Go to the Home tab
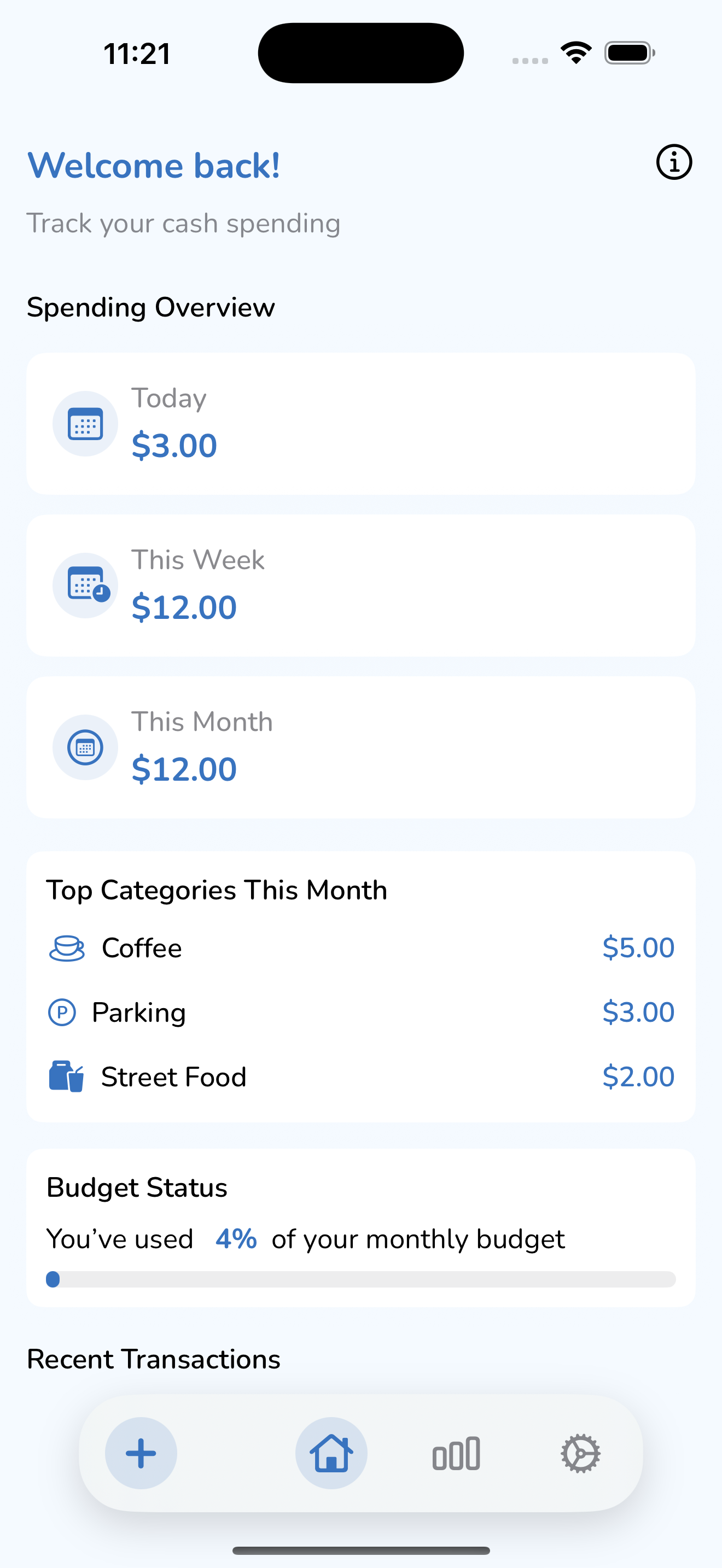The height and width of the screenshot is (1568, 722). click(332, 1453)
